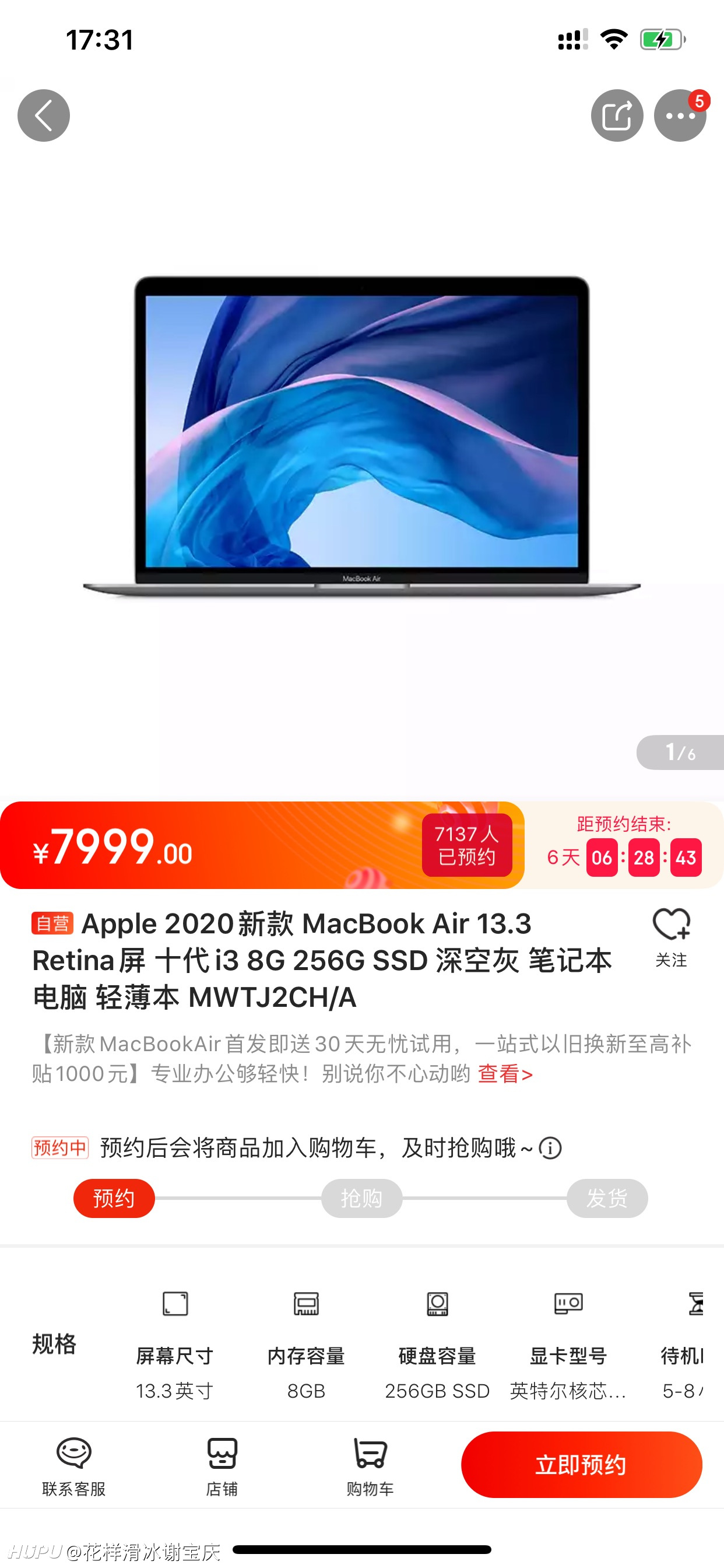Follow product with the 关注 heart icon

pos(671,937)
